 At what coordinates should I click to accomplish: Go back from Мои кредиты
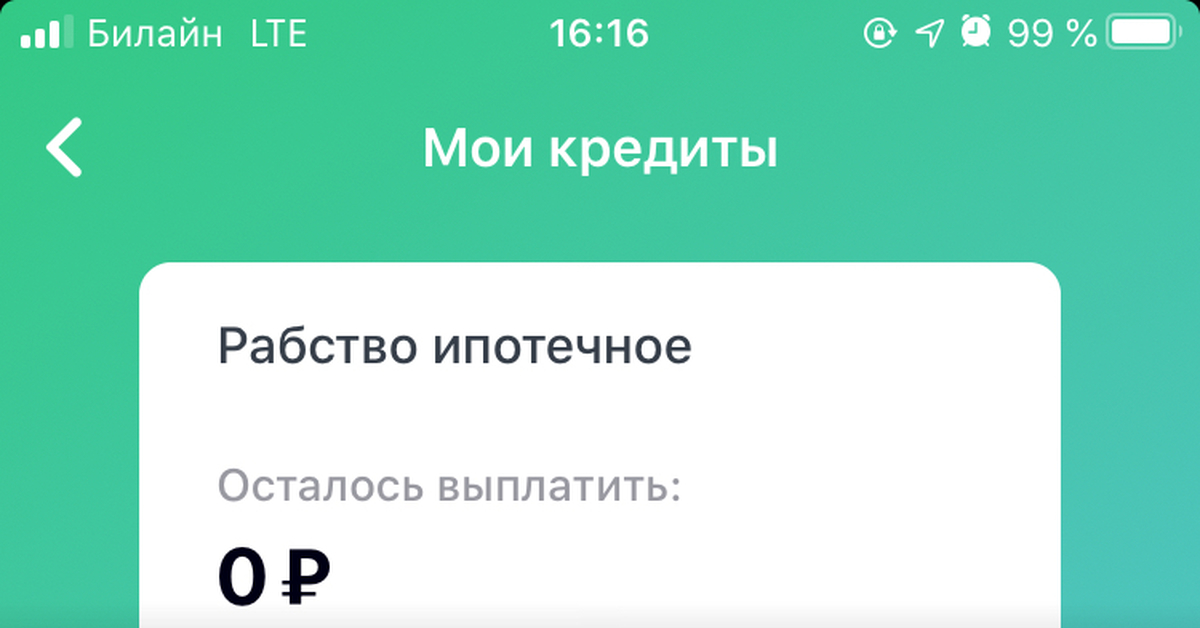point(64,148)
